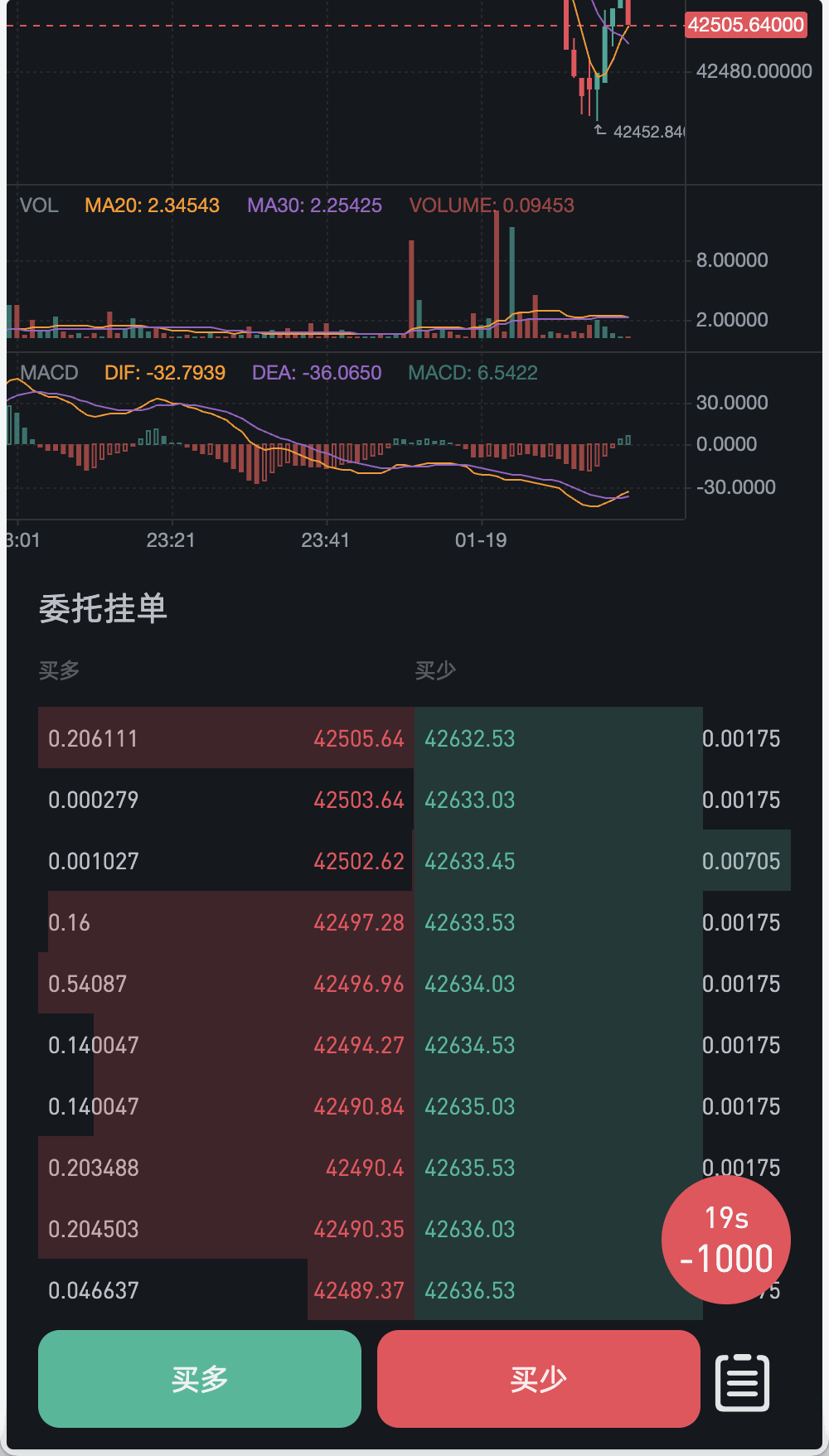Screen dimensions: 829x1456
Task: Toggle the 42505.64000 current price tag
Action: click(x=745, y=25)
